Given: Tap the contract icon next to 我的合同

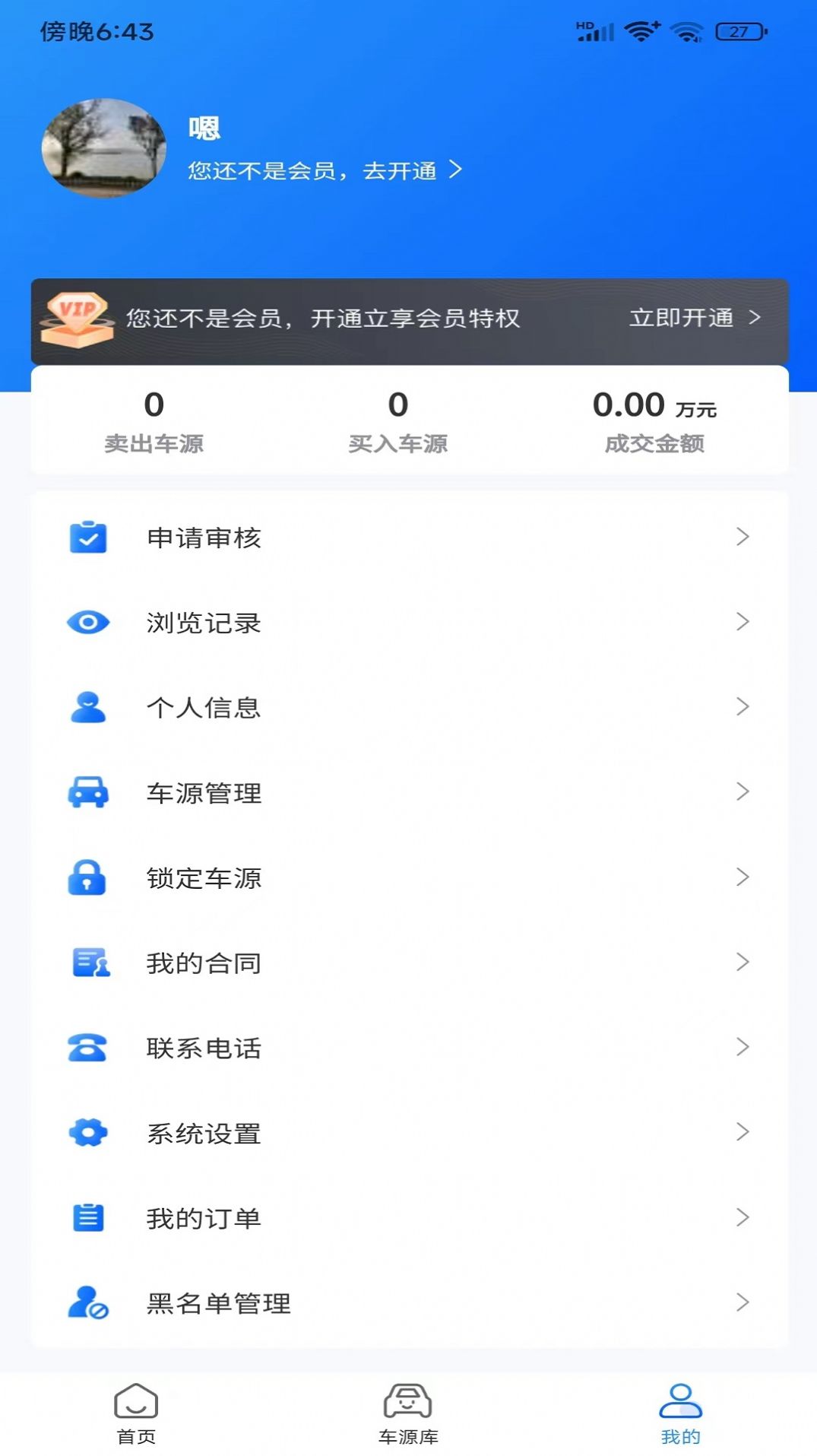Looking at the screenshot, I should pos(89,963).
